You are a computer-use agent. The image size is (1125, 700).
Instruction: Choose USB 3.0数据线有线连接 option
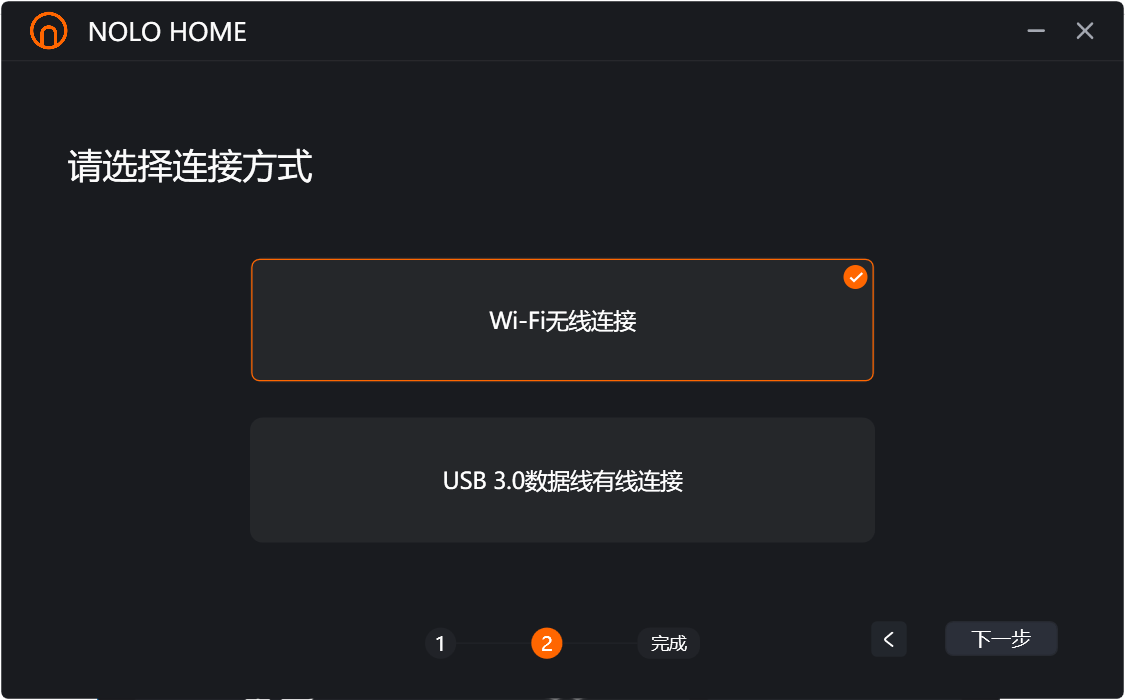click(562, 481)
